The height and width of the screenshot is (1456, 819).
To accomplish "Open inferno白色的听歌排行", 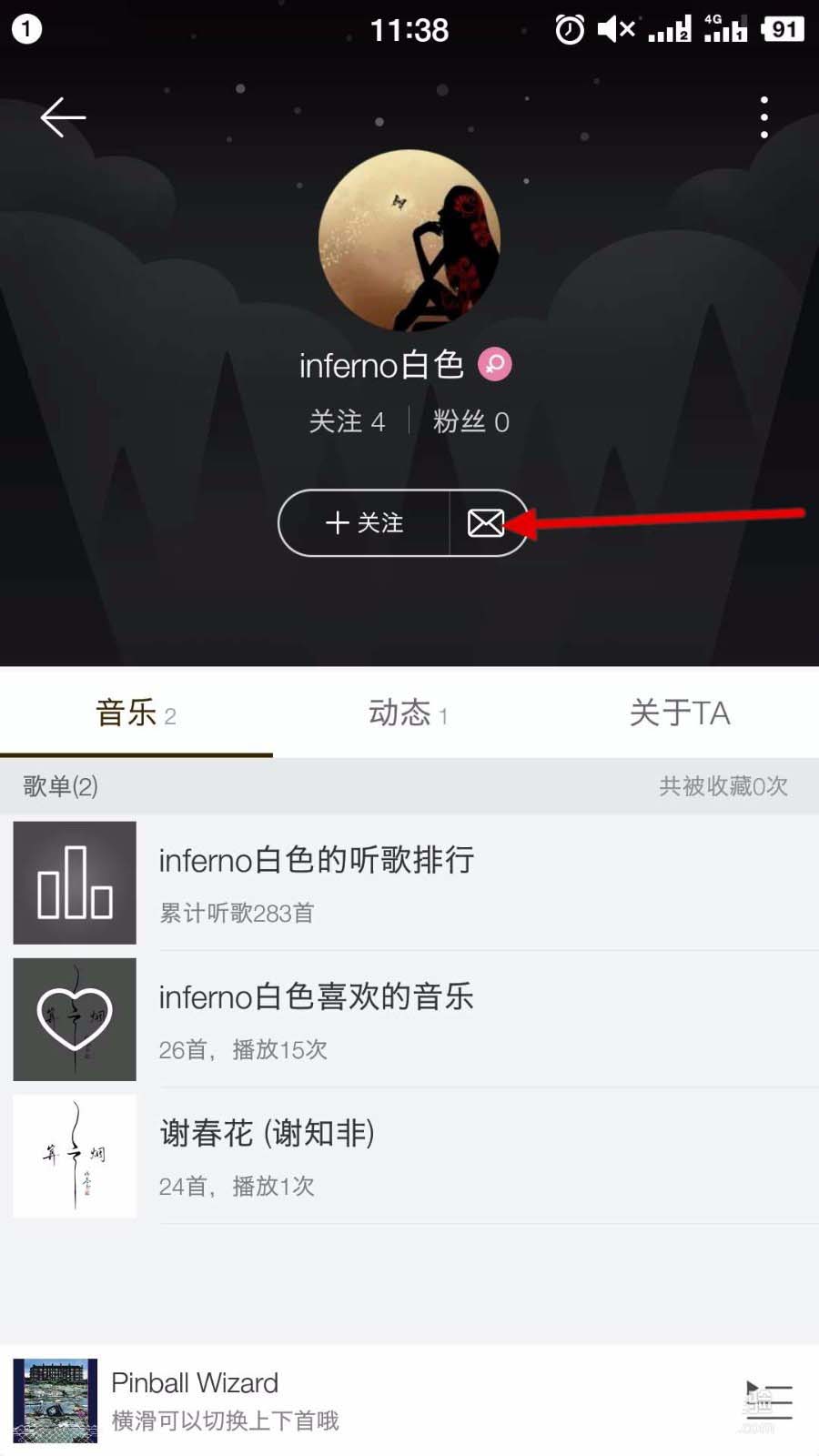I will point(409,882).
